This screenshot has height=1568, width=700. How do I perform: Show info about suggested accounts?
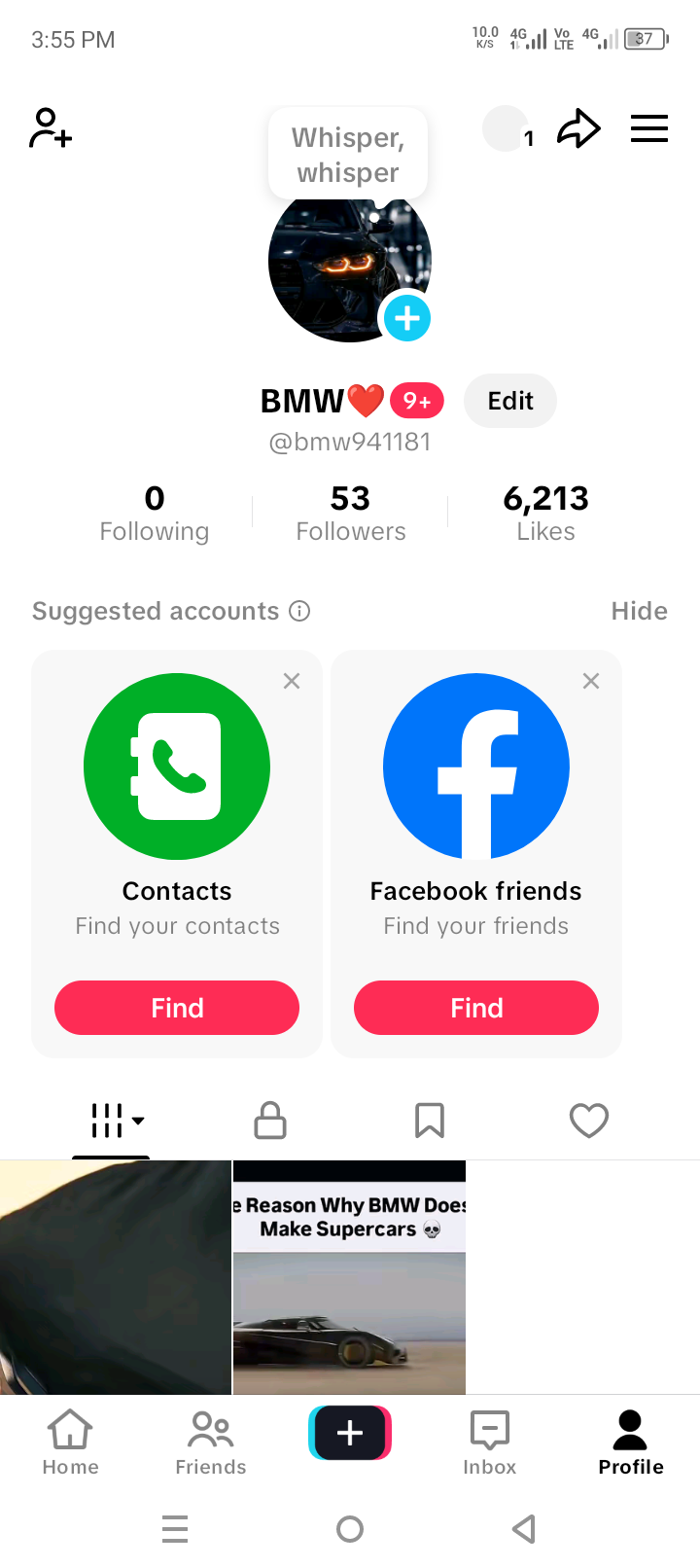300,611
